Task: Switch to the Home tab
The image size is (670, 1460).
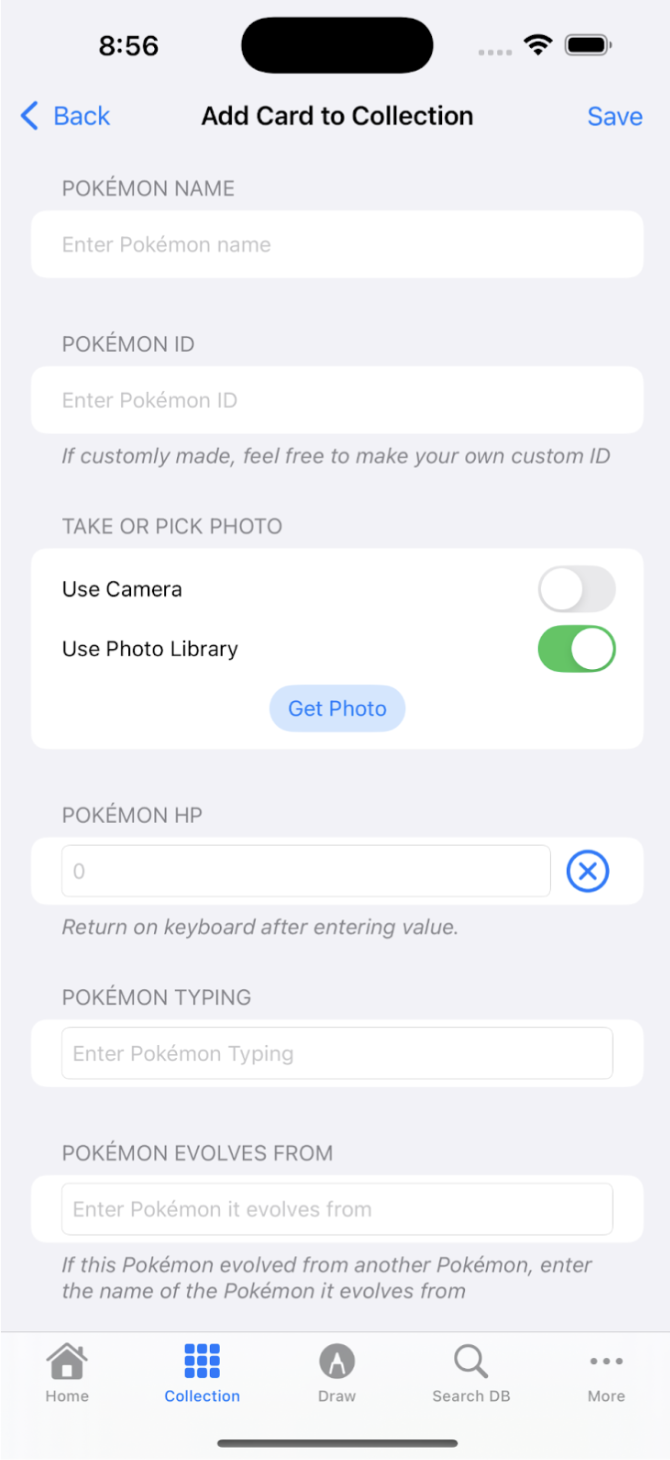Action: (67, 1374)
